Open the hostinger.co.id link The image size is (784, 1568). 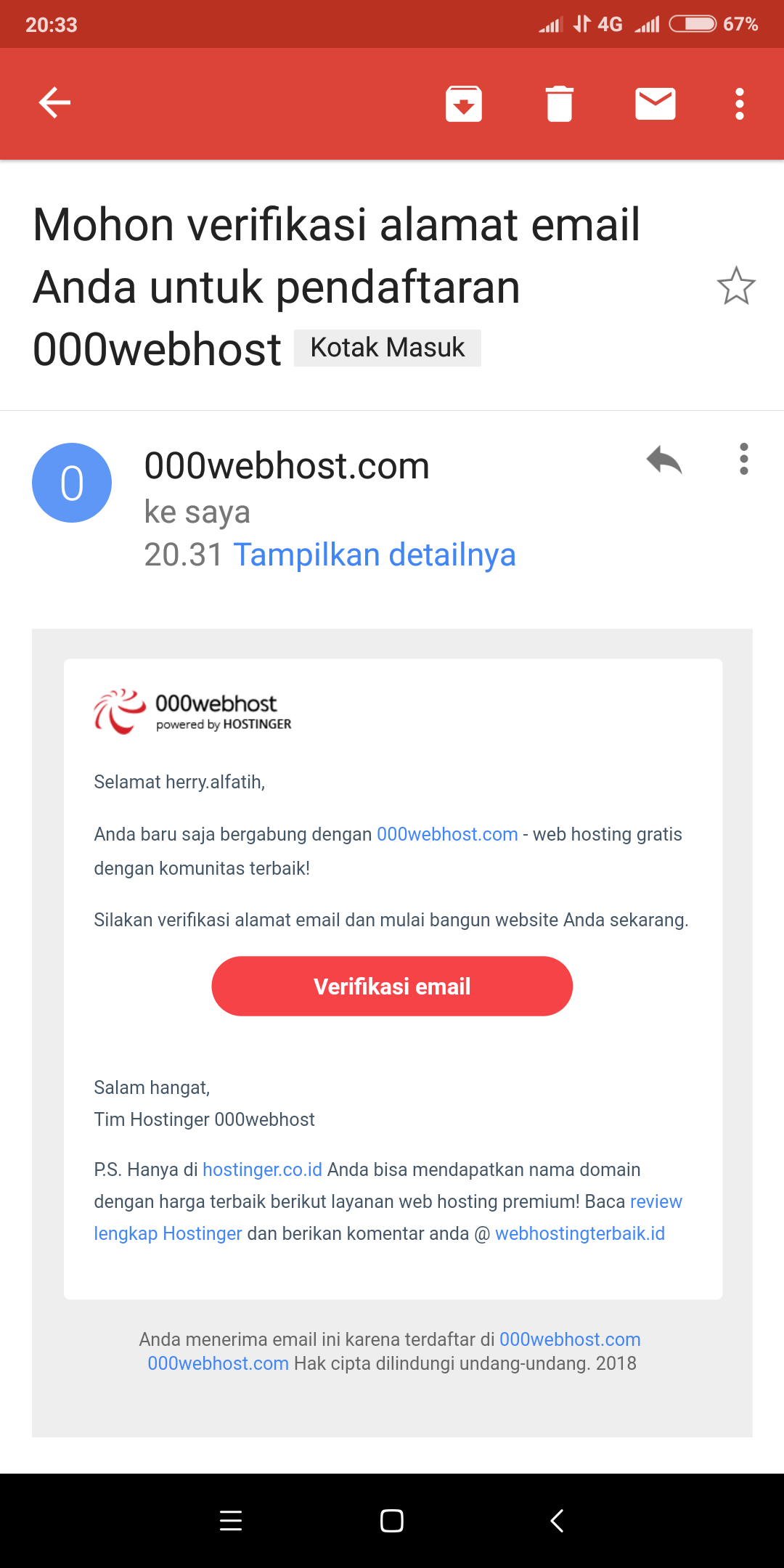(262, 1170)
